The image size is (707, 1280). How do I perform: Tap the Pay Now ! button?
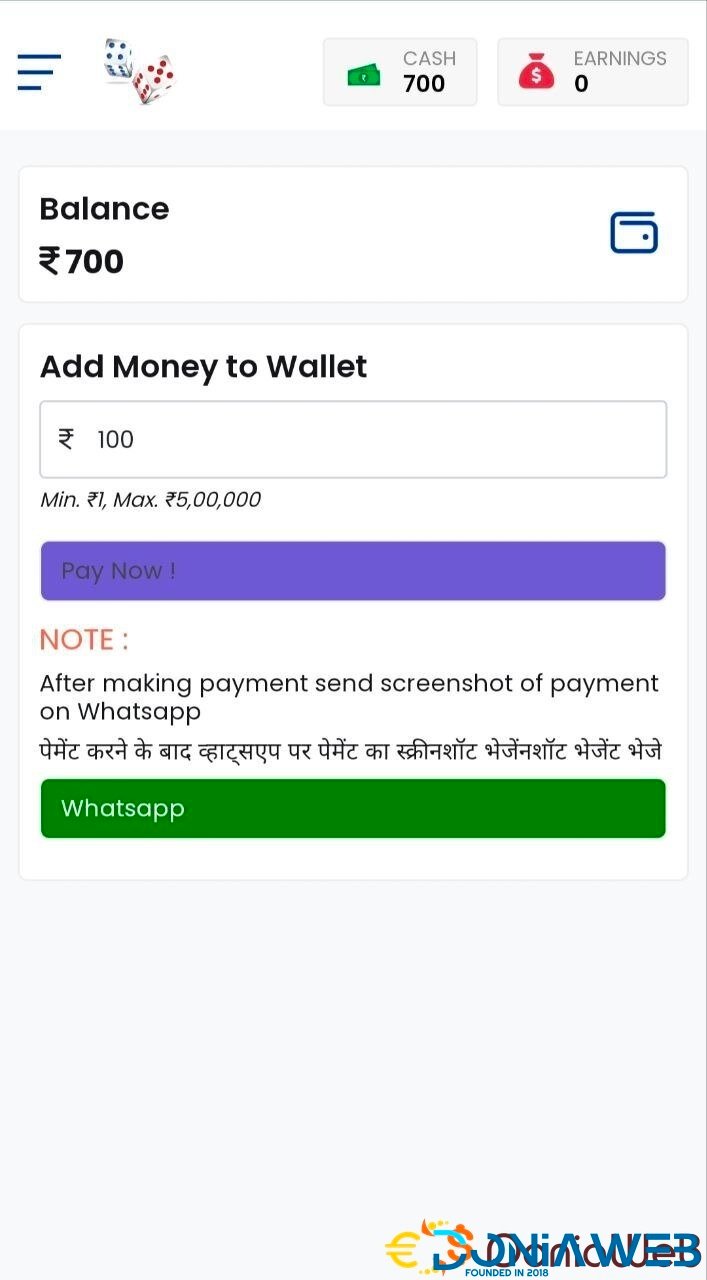pos(353,571)
